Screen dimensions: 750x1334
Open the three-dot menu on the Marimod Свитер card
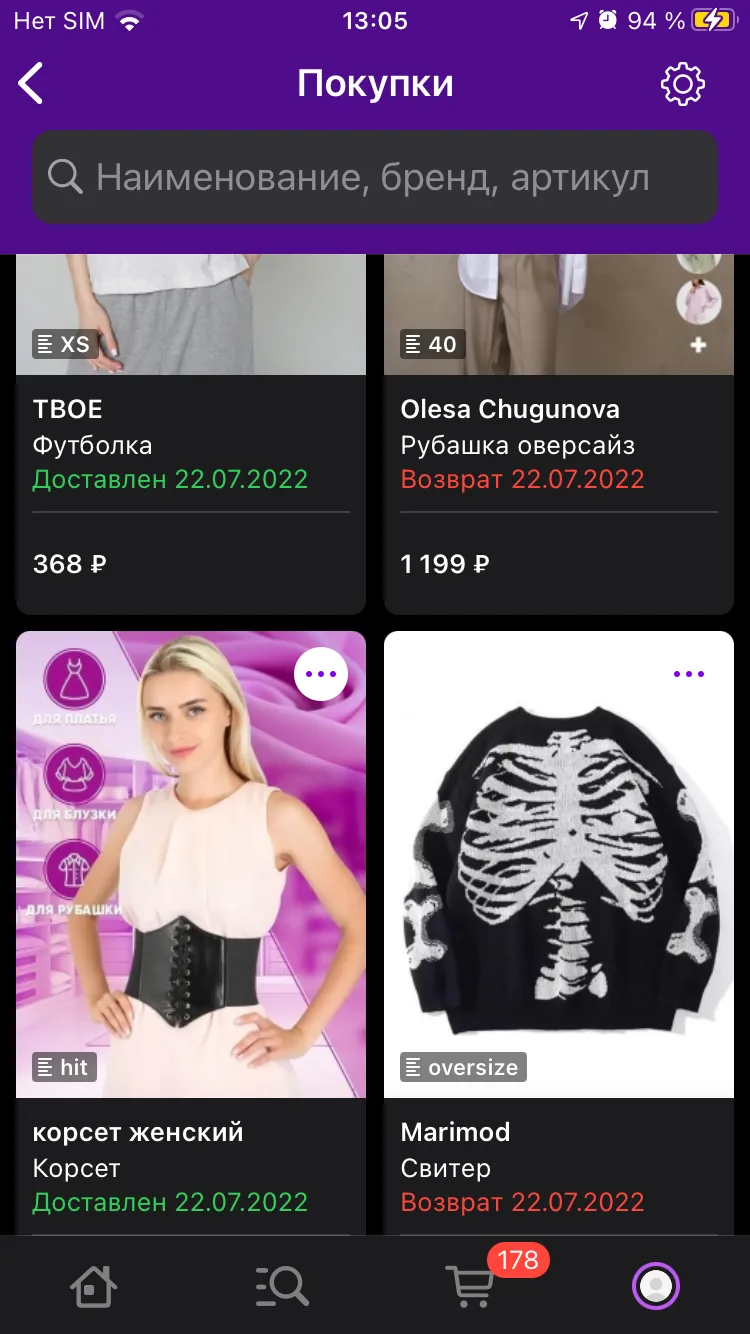click(x=689, y=674)
